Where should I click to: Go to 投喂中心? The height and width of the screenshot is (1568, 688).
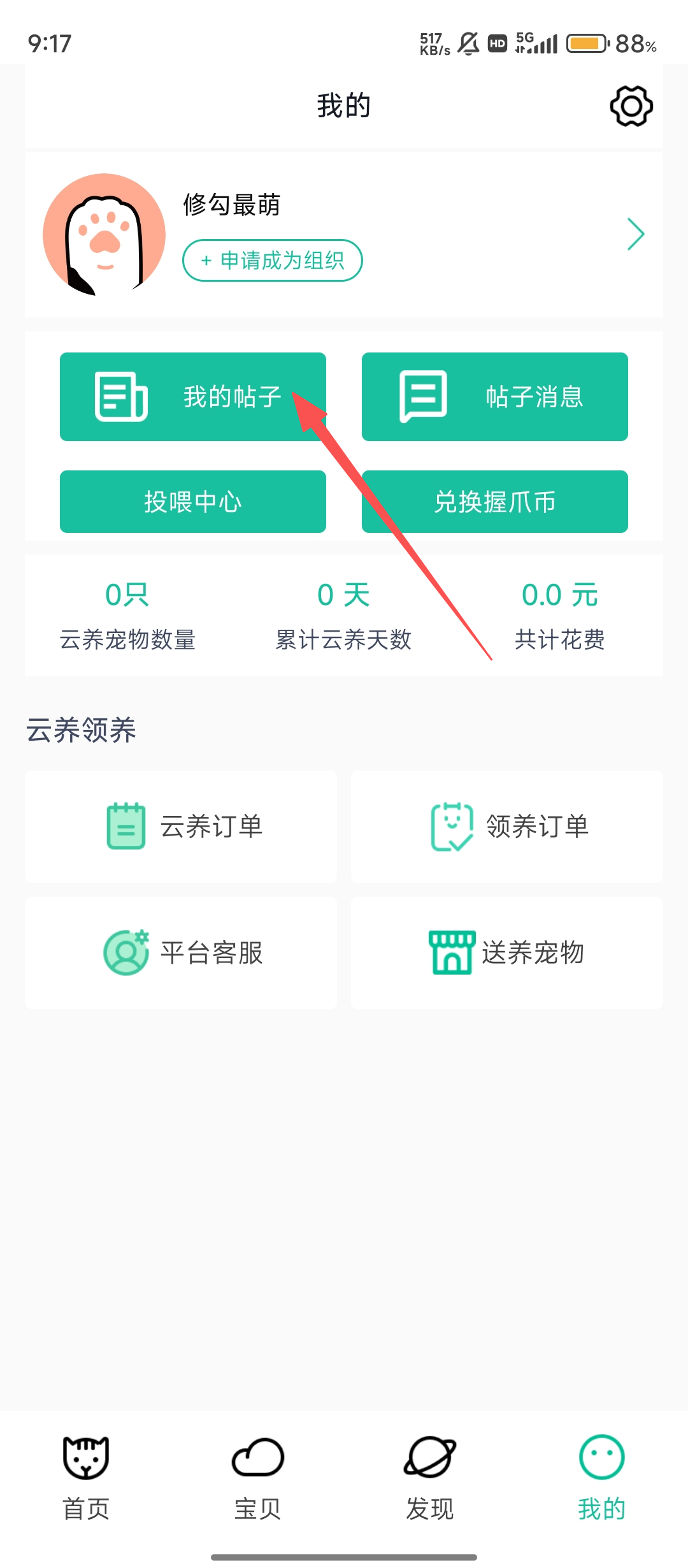point(192,502)
